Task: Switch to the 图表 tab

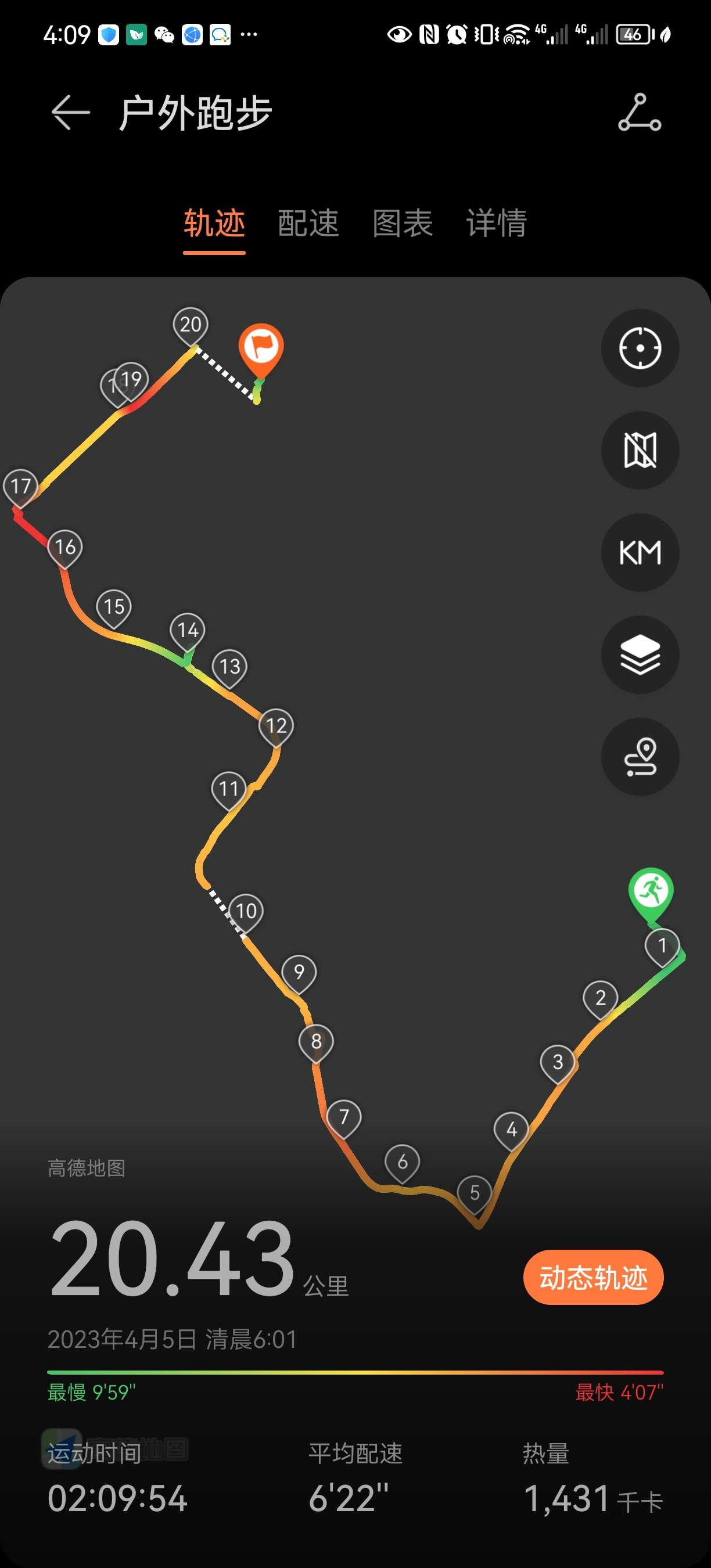Action: click(x=403, y=223)
